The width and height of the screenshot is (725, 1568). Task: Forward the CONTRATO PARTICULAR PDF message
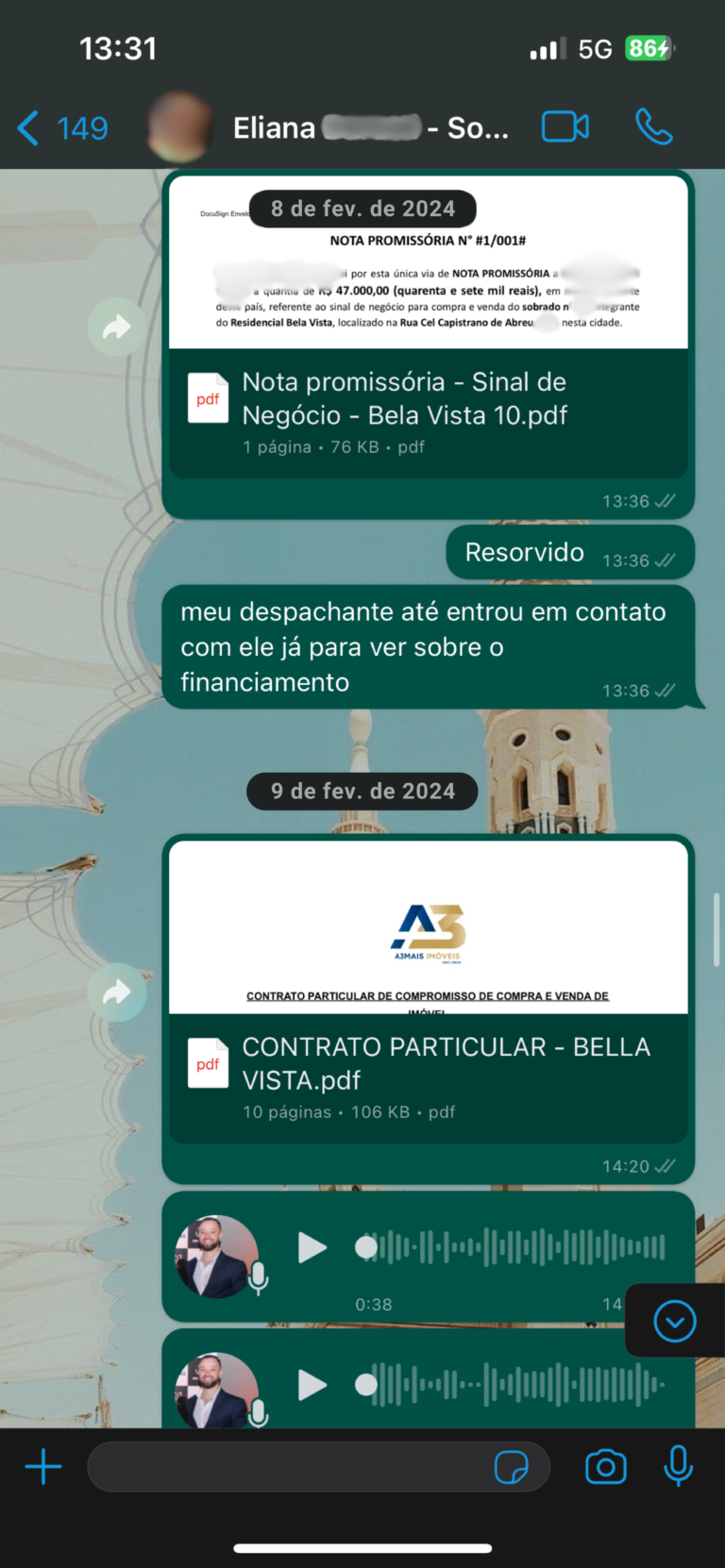pyautogui.click(x=116, y=993)
